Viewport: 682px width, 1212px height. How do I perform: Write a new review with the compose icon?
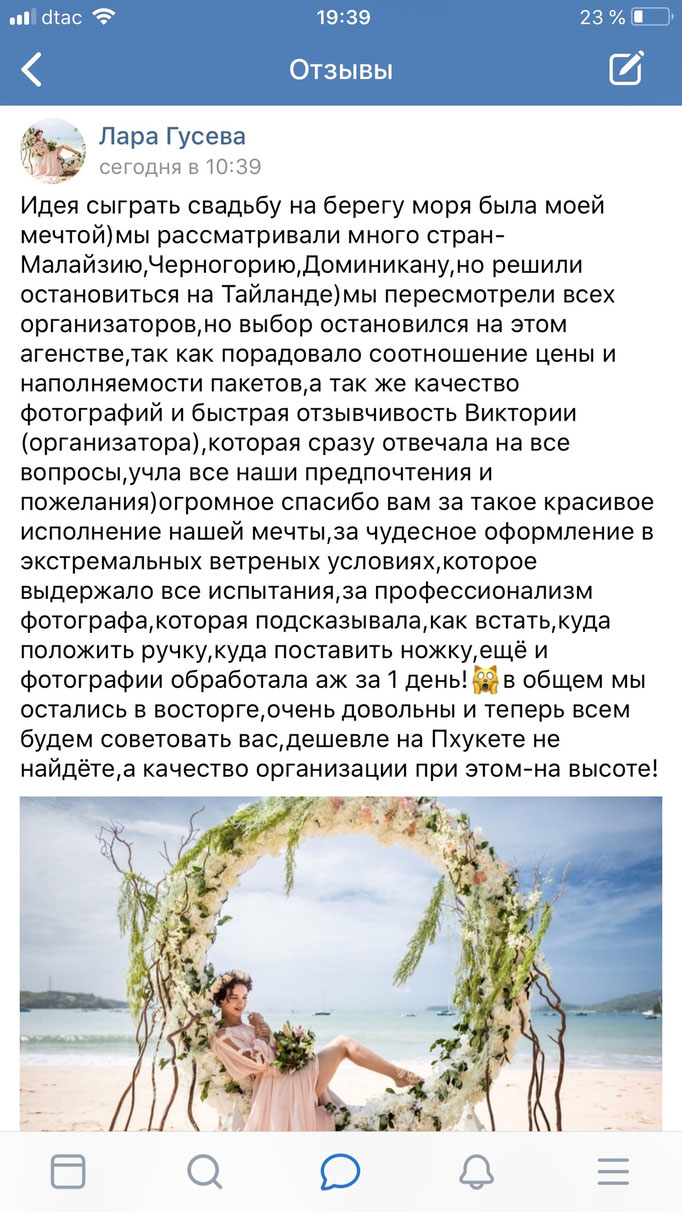click(626, 69)
